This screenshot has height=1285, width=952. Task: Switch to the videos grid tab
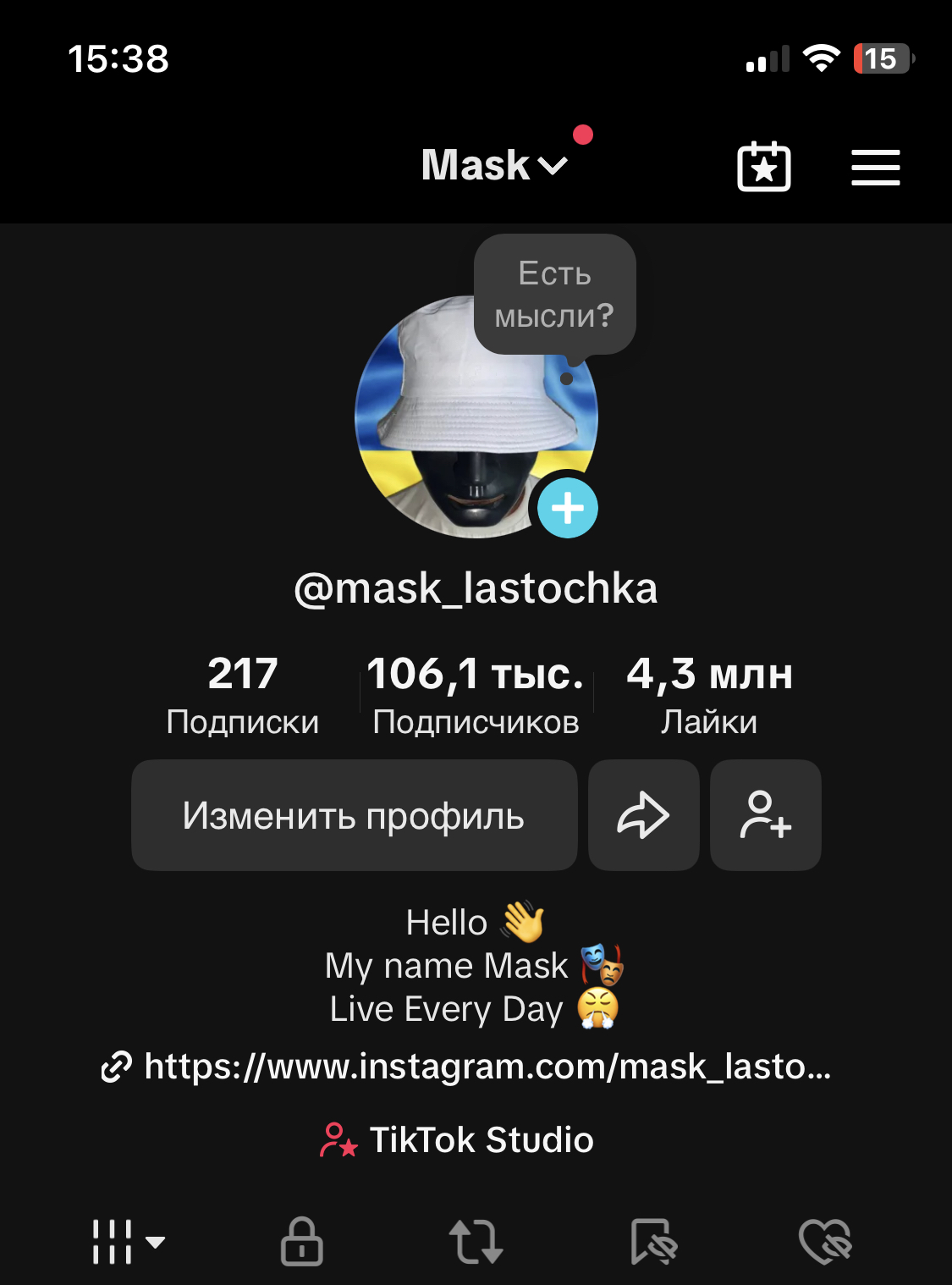point(127,1242)
